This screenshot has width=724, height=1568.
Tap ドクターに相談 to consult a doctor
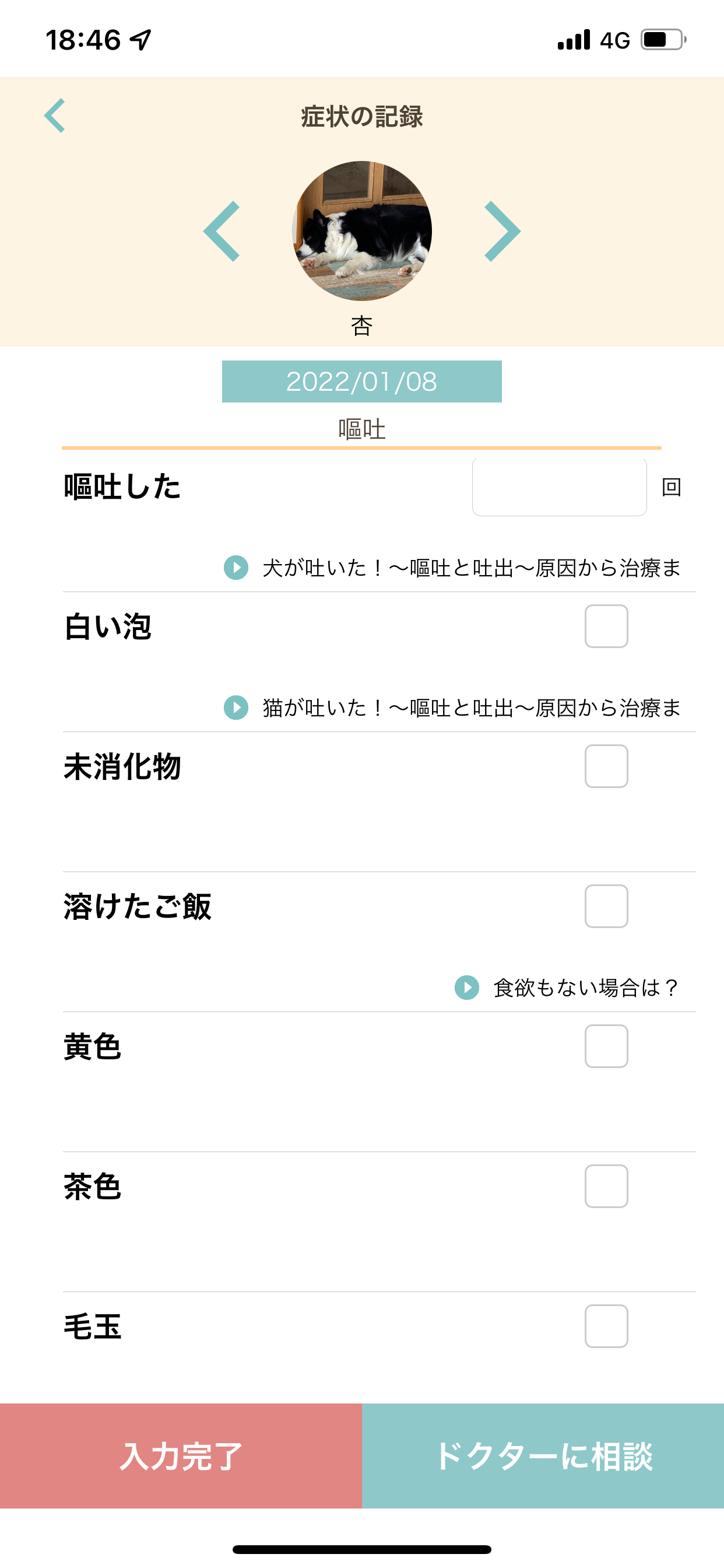543,1456
